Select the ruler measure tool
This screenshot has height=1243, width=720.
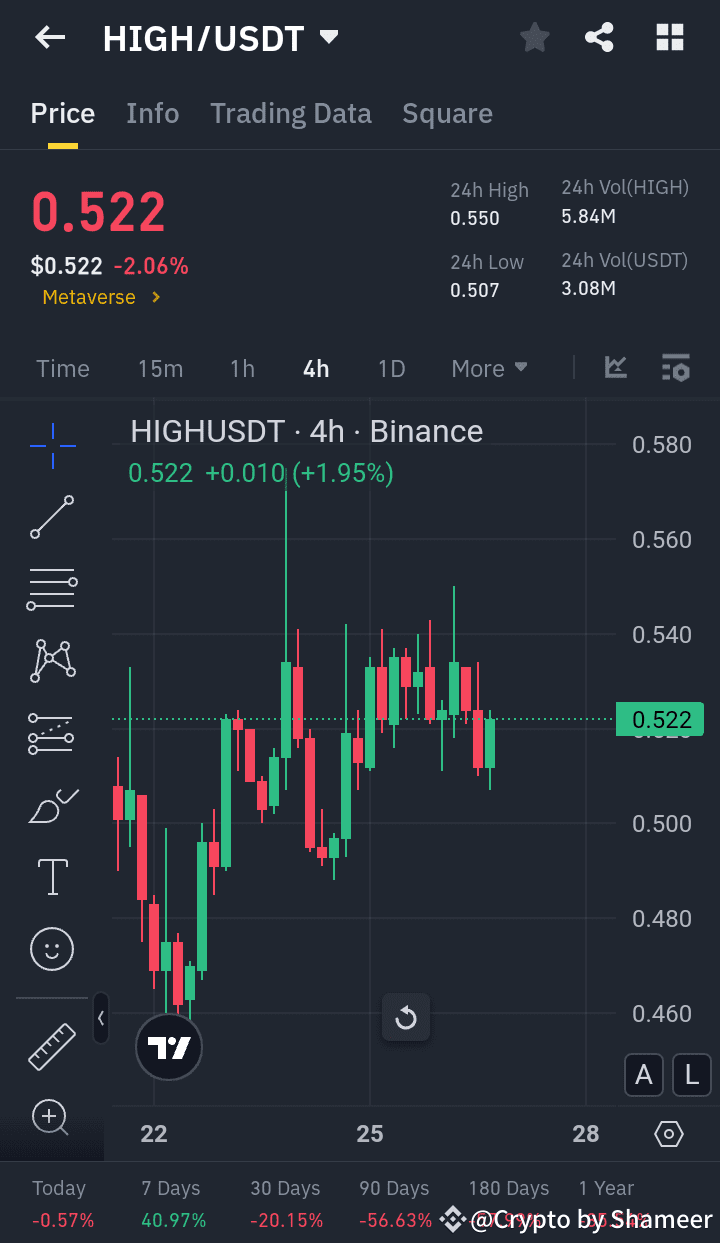pos(51,1047)
